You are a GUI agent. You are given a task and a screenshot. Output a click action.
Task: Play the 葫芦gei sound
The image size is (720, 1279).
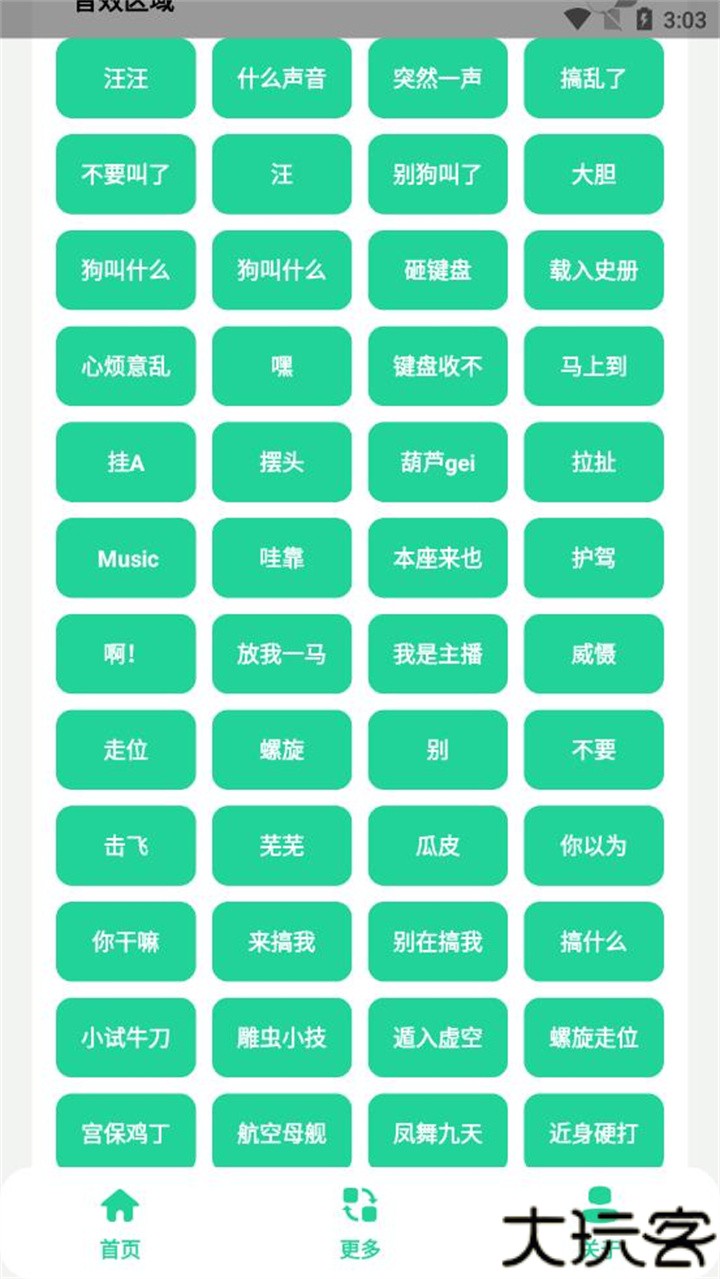[437, 462]
